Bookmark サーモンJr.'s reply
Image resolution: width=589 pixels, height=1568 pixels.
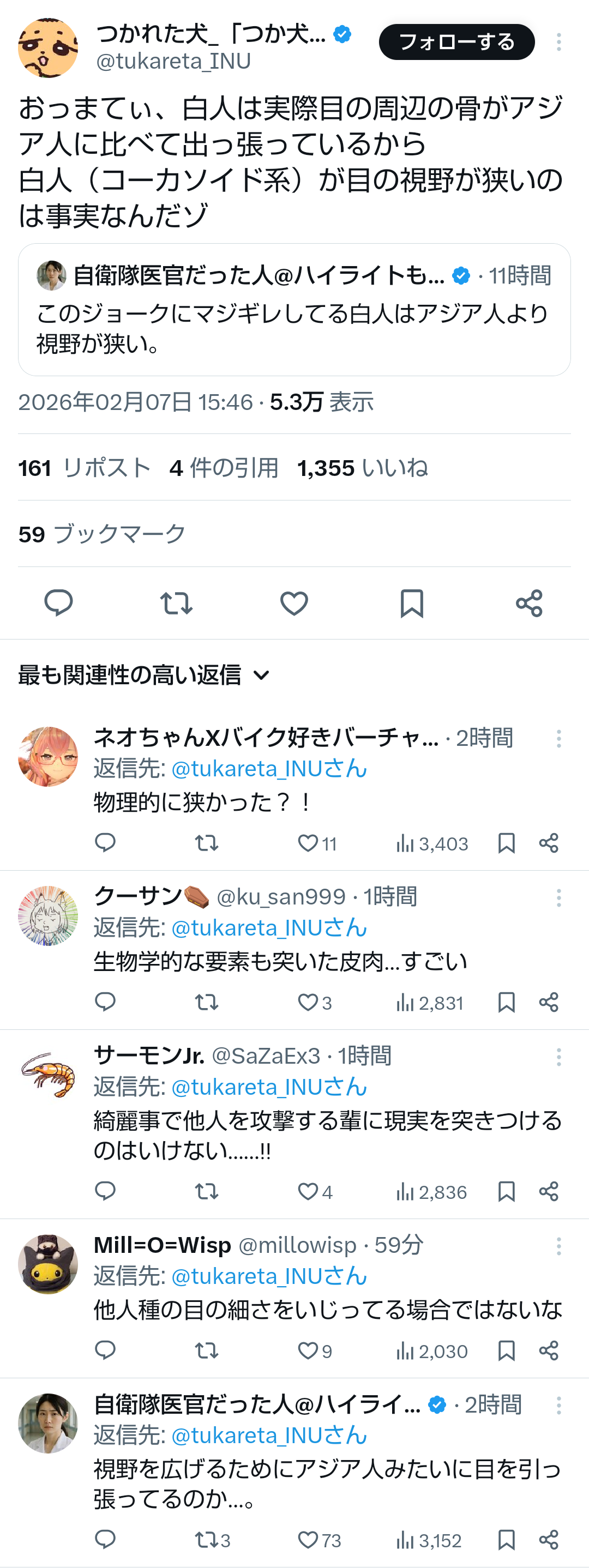pyautogui.click(x=506, y=1191)
